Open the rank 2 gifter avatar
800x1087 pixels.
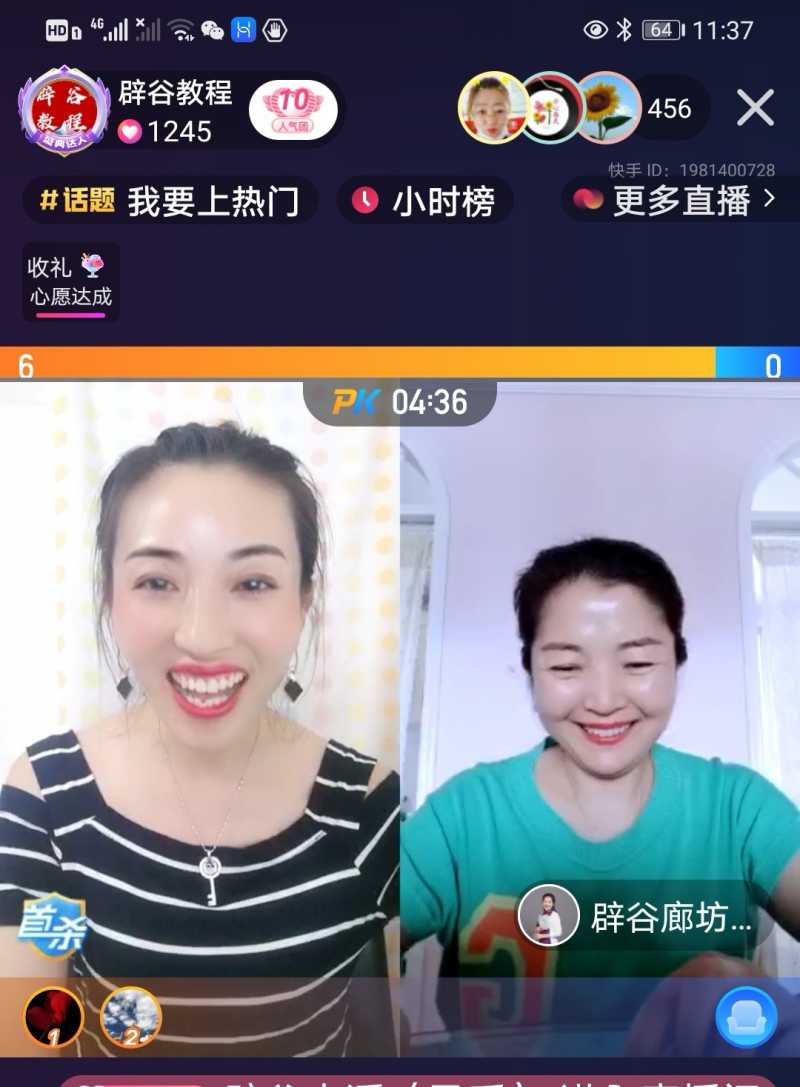point(131,1016)
